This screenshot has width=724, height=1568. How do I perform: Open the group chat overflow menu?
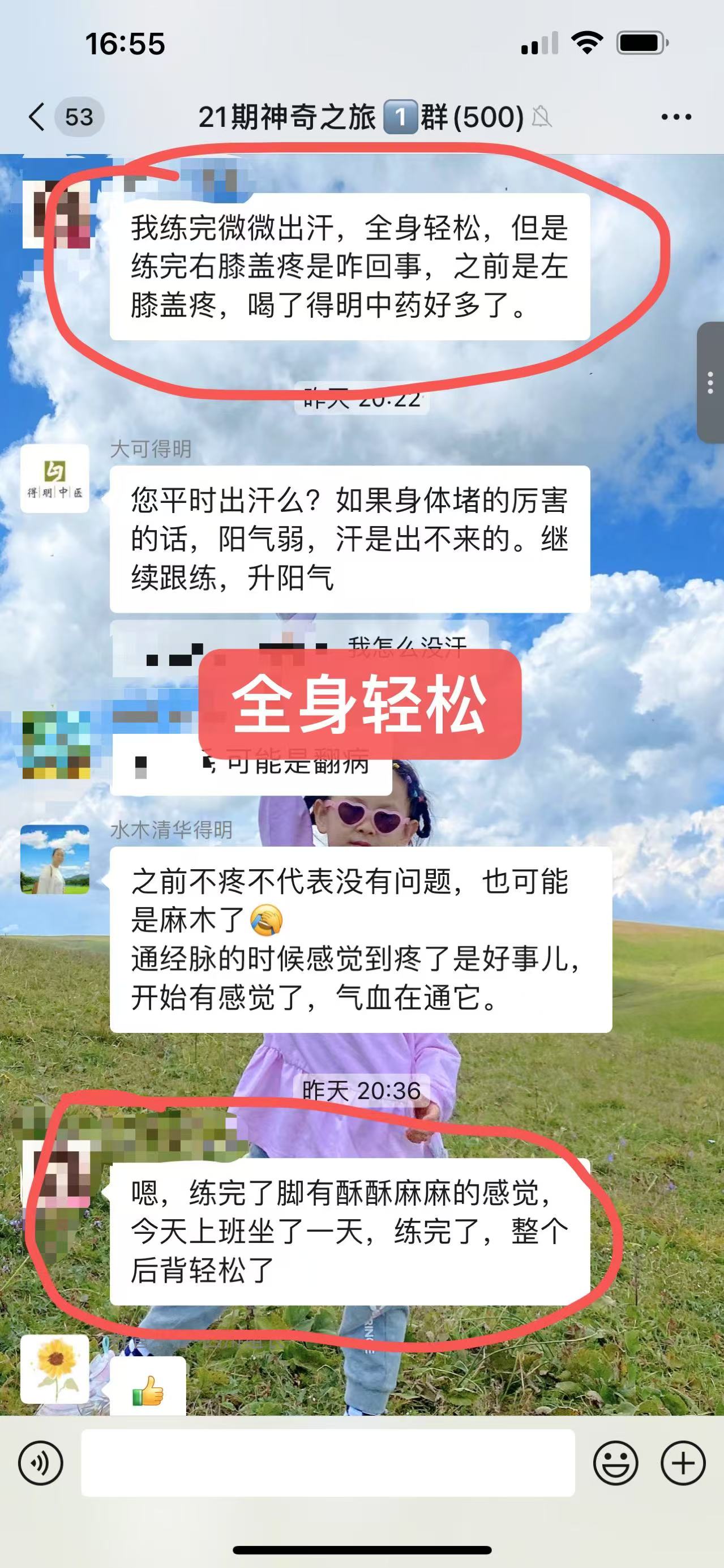(x=676, y=117)
